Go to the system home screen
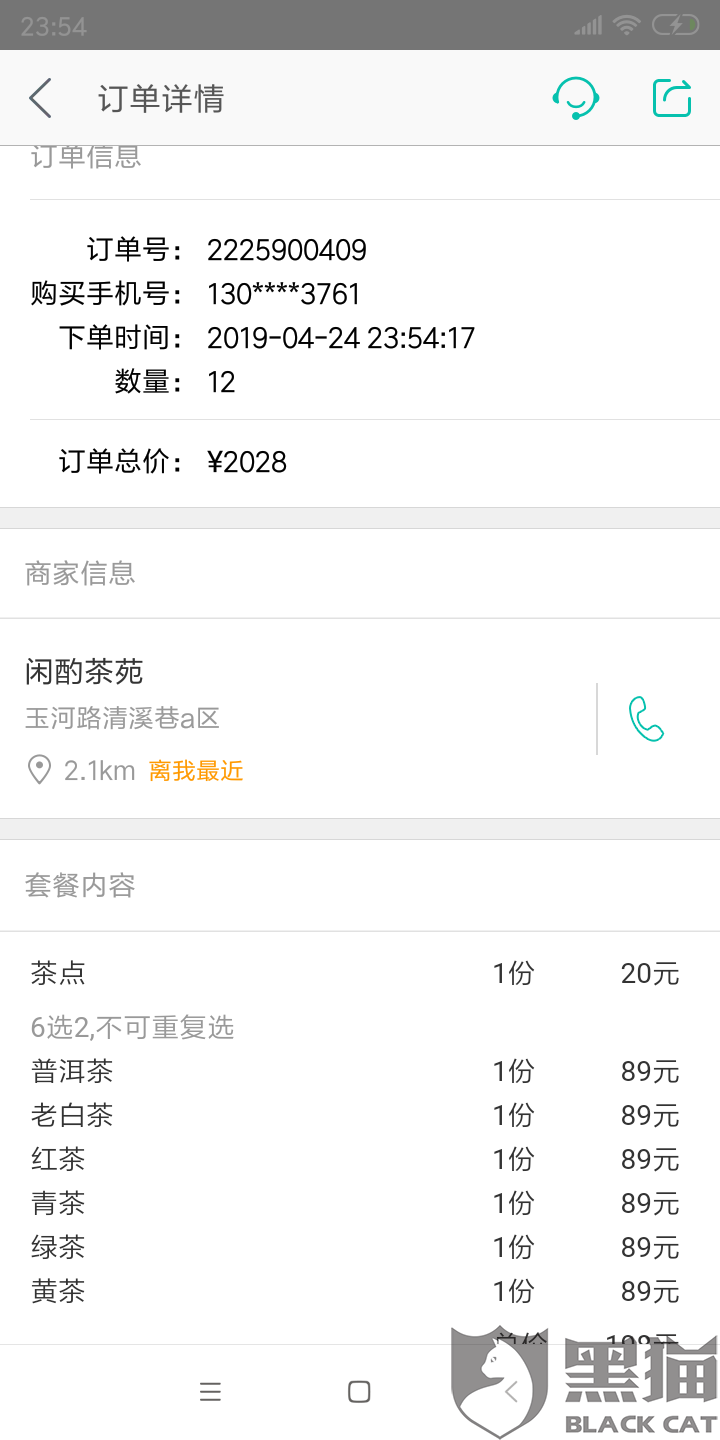 (x=359, y=1392)
